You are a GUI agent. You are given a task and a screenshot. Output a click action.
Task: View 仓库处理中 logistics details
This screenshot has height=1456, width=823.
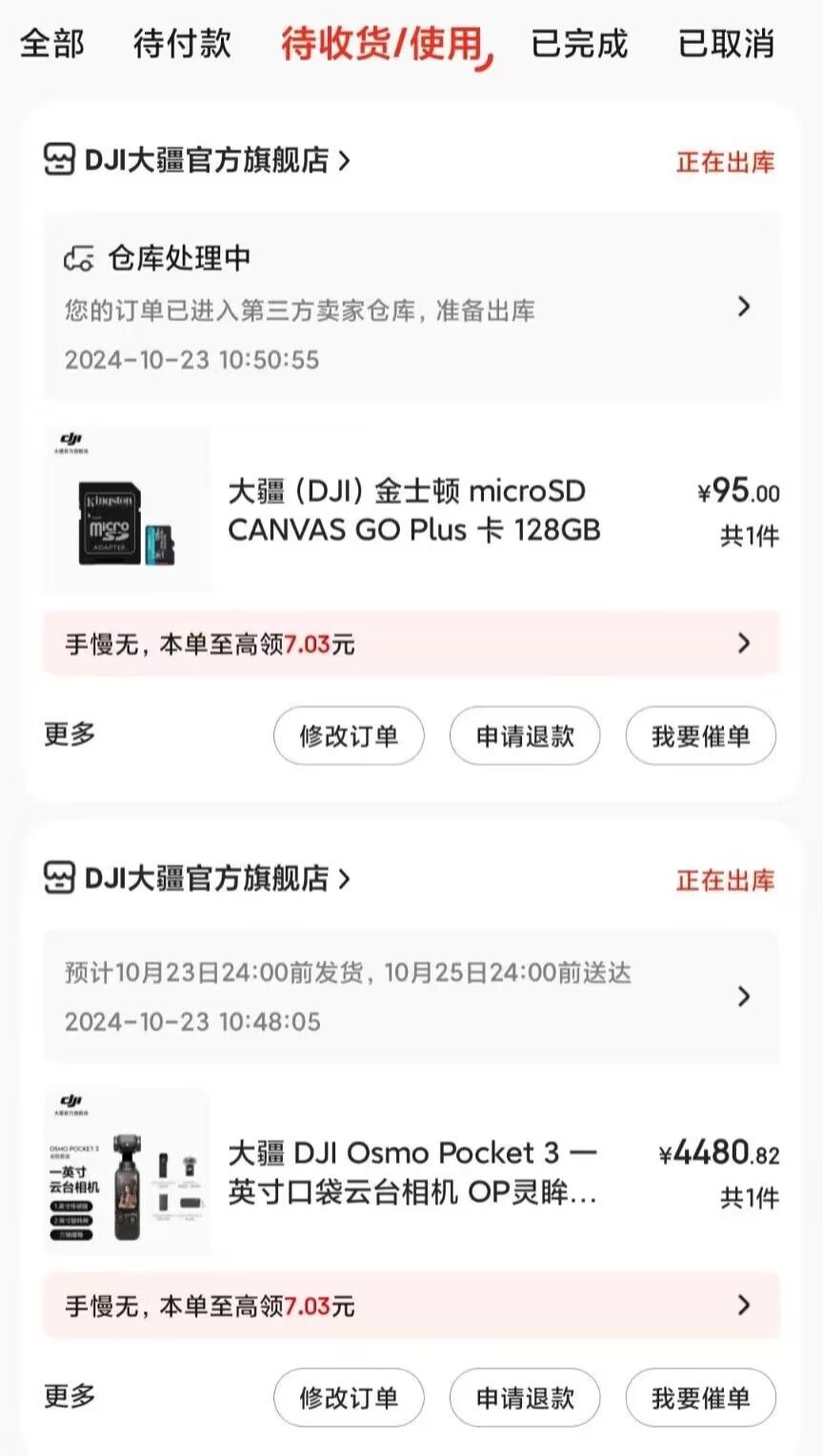click(410, 307)
